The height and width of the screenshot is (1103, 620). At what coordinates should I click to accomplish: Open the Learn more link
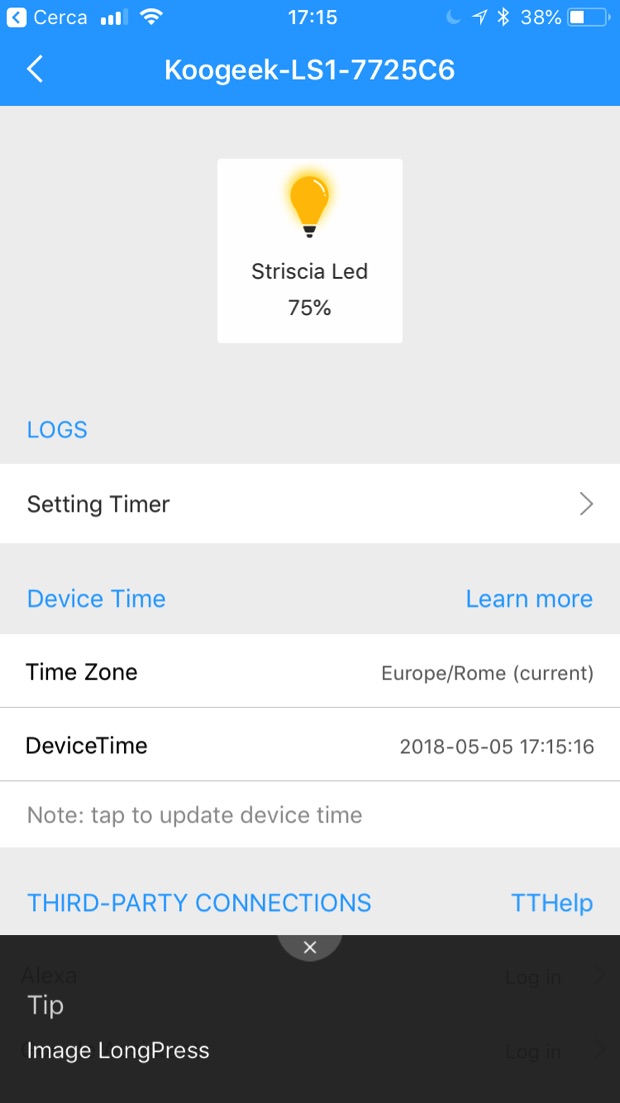point(529,599)
